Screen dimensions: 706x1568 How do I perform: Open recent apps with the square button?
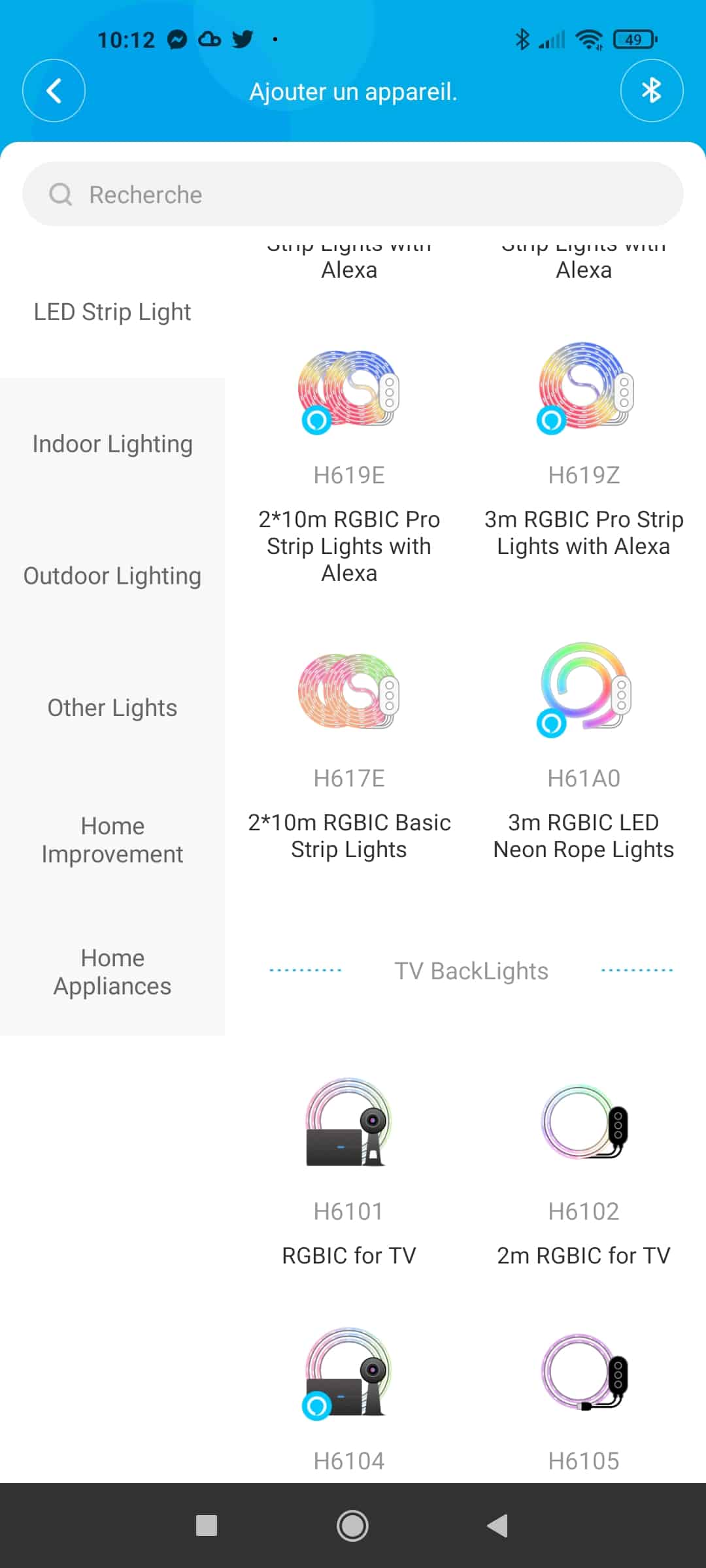(x=207, y=1526)
